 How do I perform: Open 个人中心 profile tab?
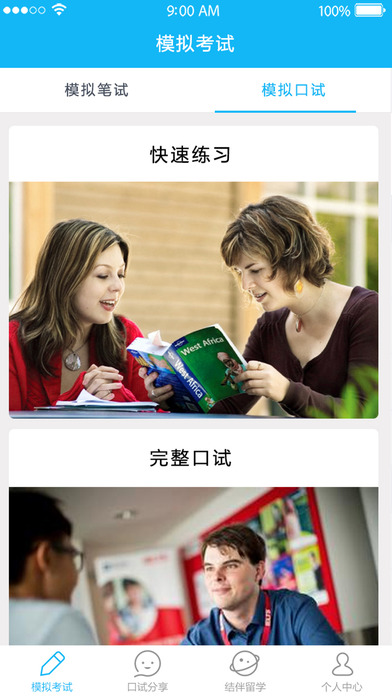pos(342,671)
